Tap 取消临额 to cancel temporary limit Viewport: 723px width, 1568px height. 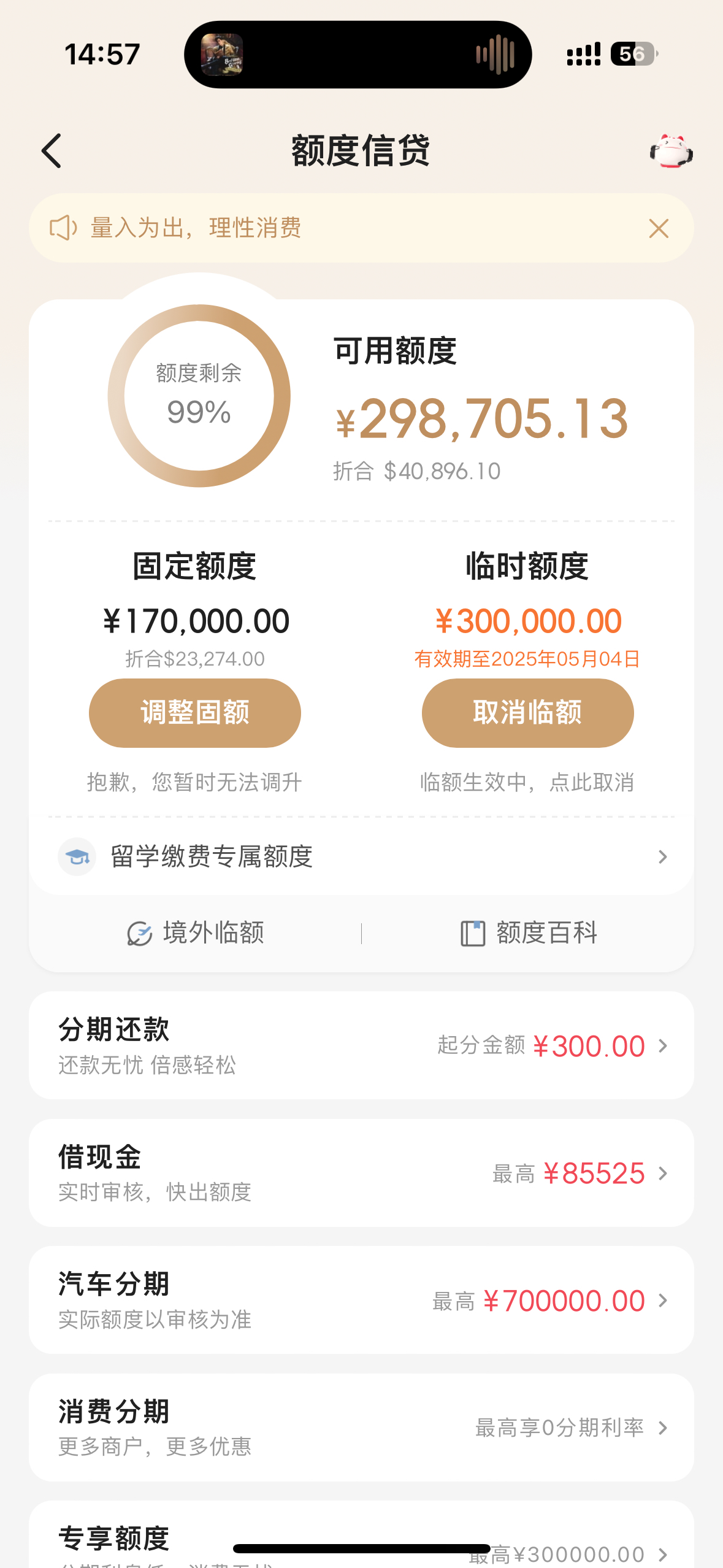pos(527,713)
